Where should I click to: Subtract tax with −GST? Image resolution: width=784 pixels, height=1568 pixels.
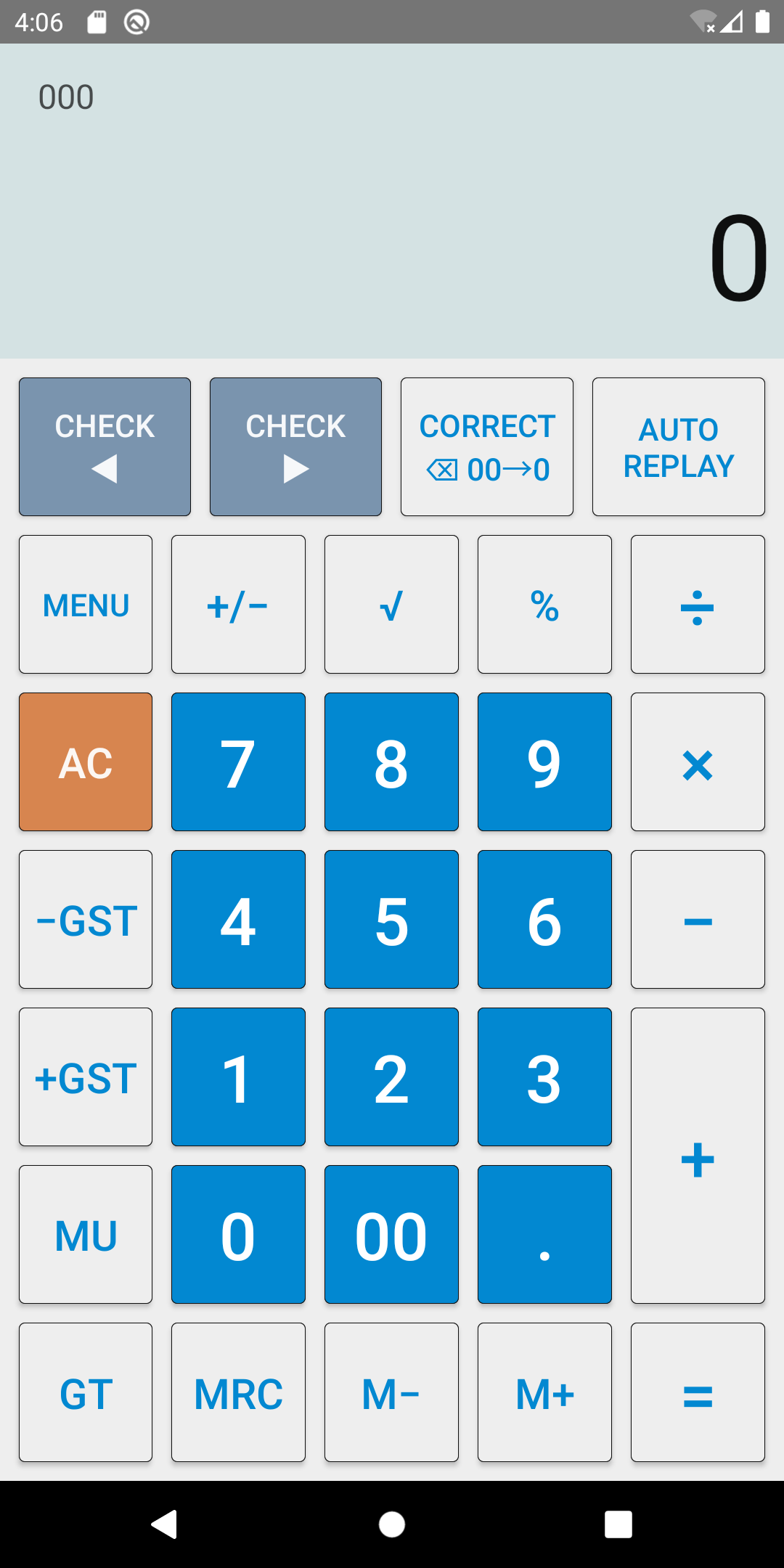(x=86, y=919)
